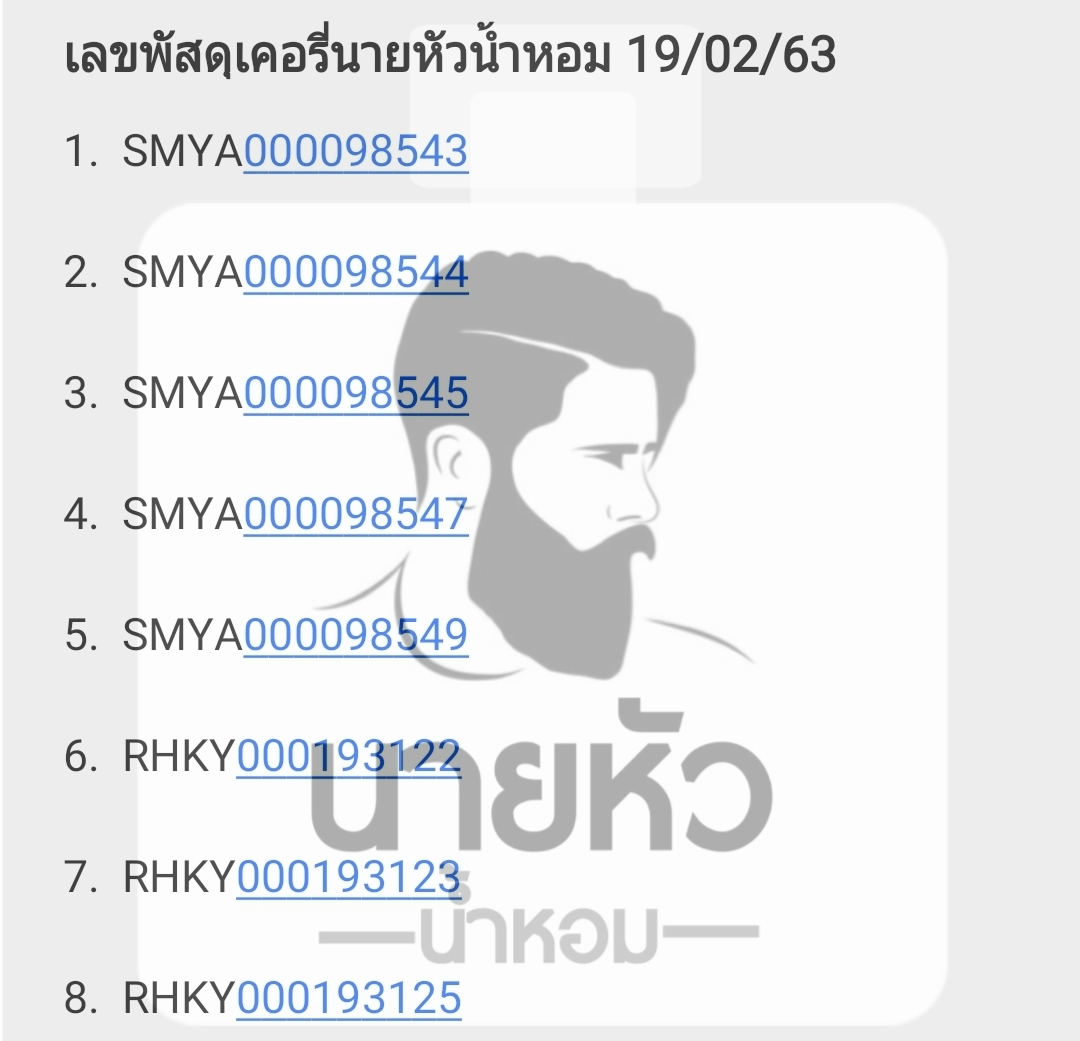Tap the link for SMYA000098544
The image size is (1080, 1041).
tap(355, 273)
